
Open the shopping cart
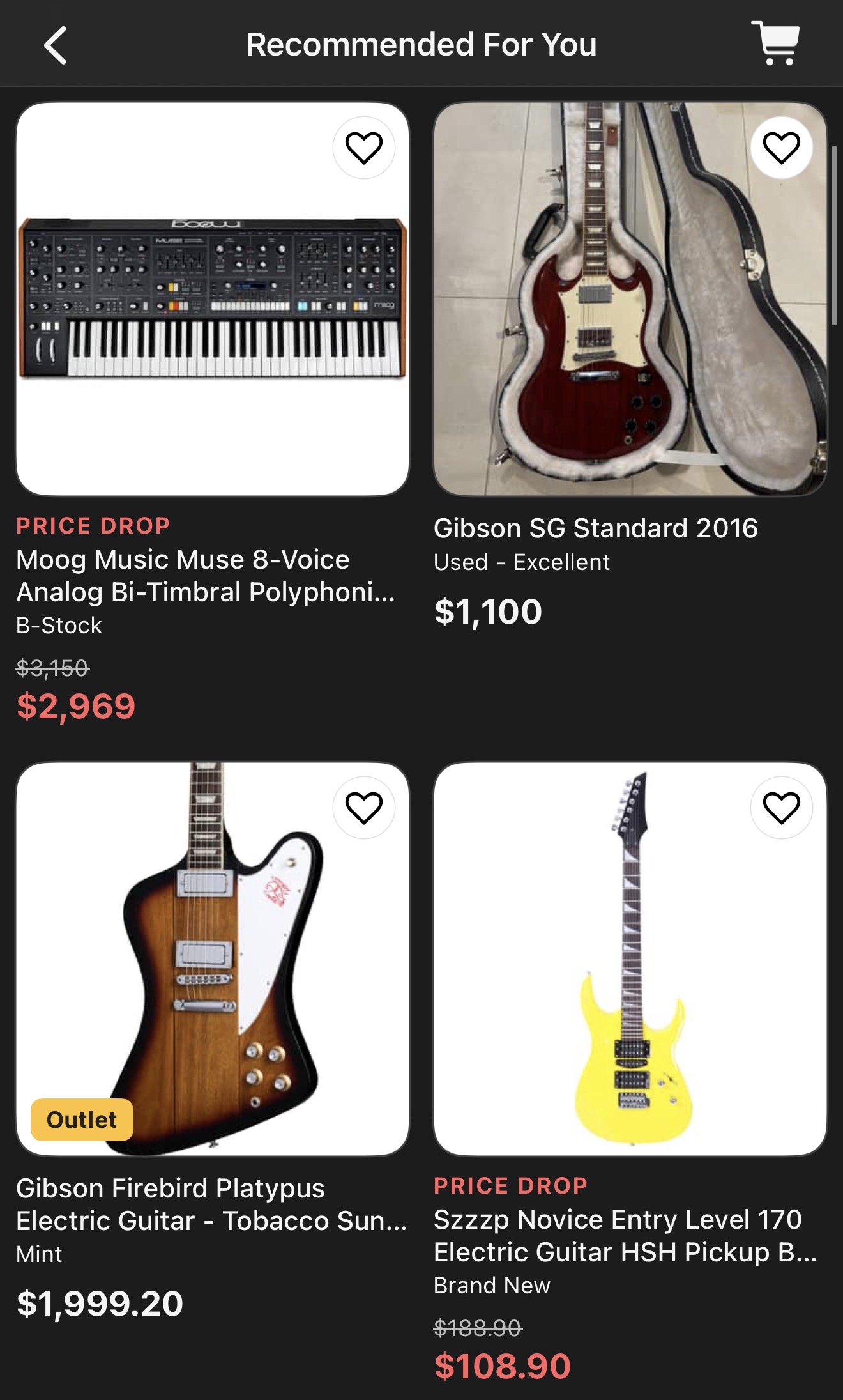click(775, 43)
